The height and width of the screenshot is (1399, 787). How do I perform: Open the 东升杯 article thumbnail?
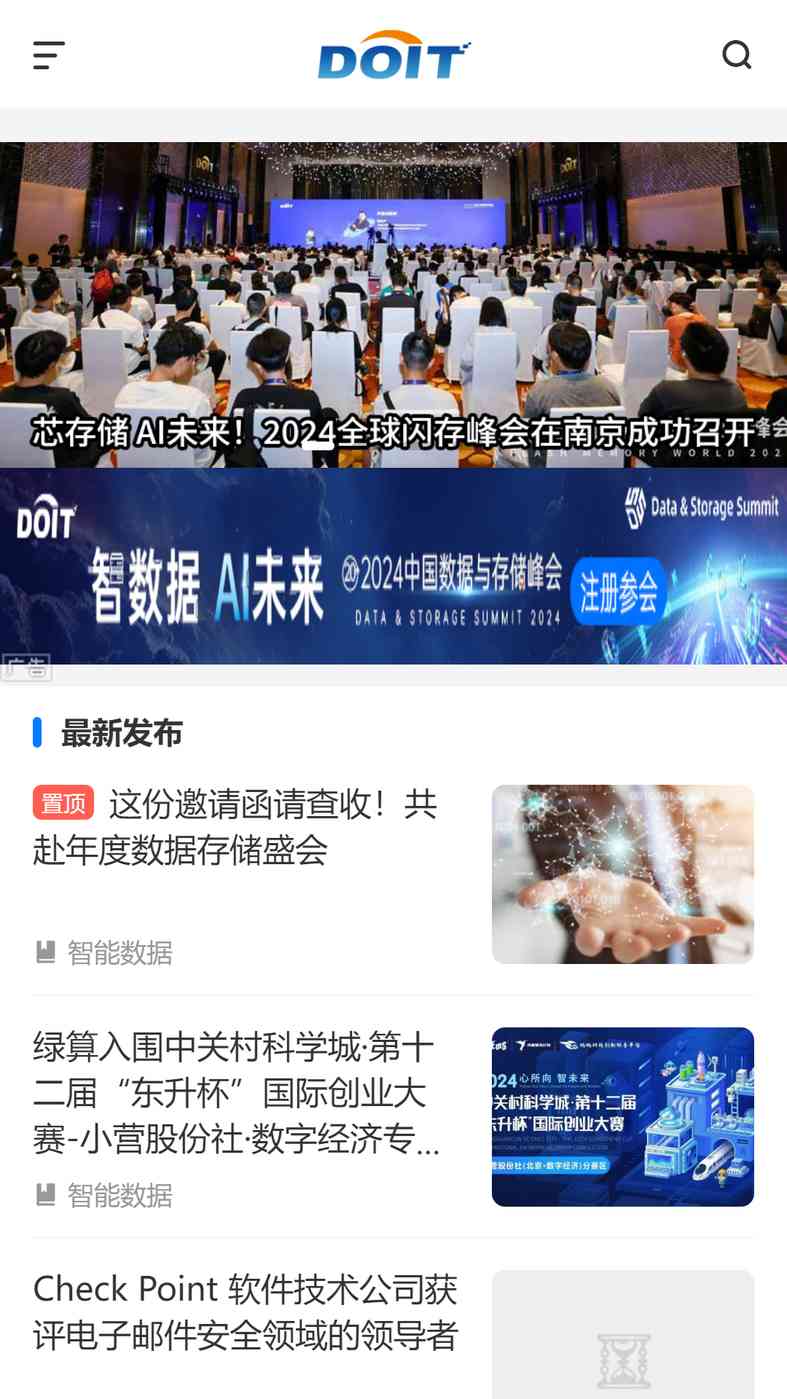pyautogui.click(x=622, y=1116)
